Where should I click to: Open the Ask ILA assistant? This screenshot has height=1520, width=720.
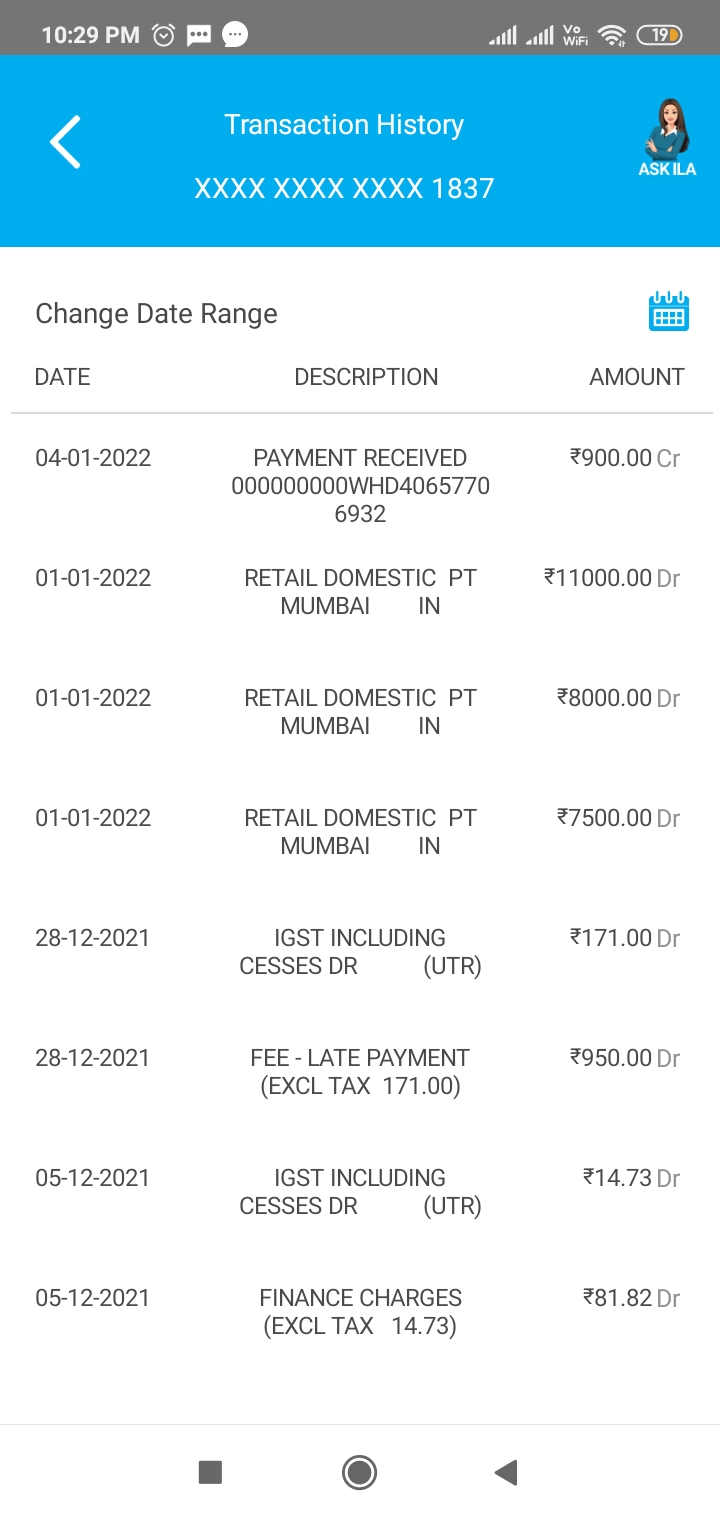tap(667, 139)
